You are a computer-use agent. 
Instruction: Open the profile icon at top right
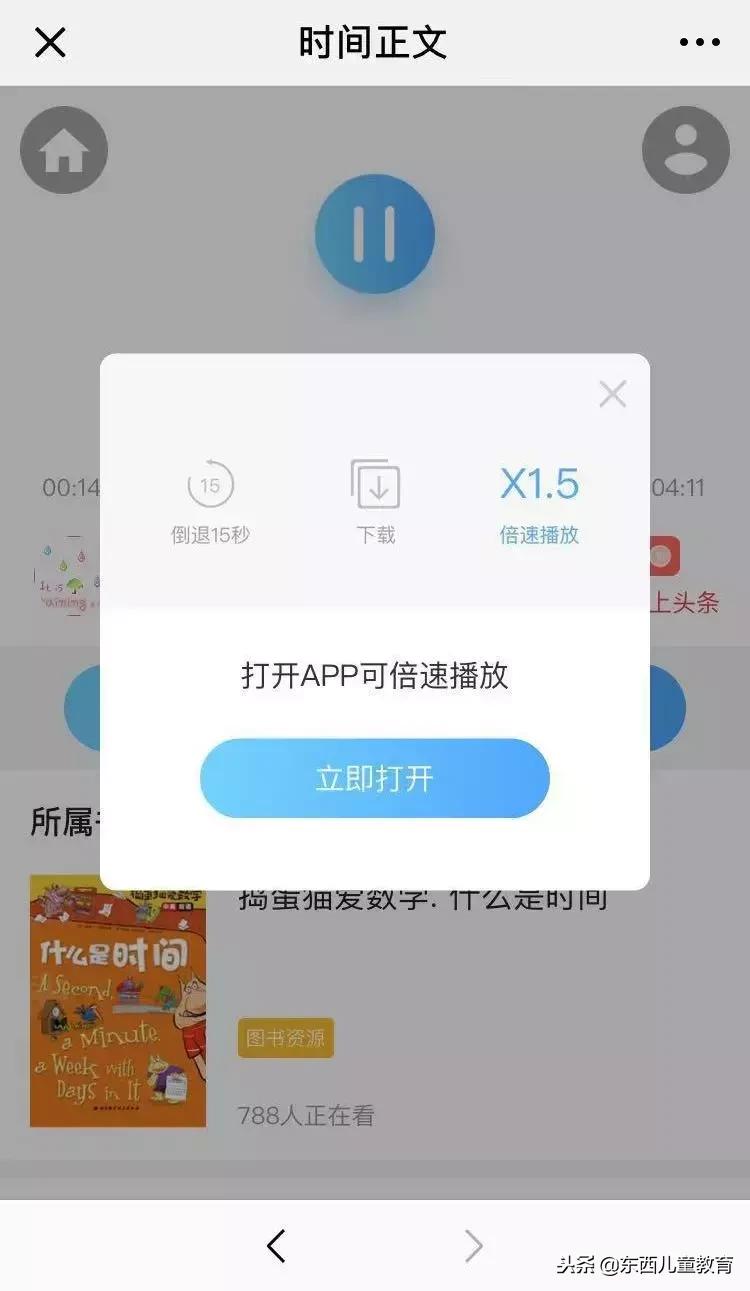686,150
